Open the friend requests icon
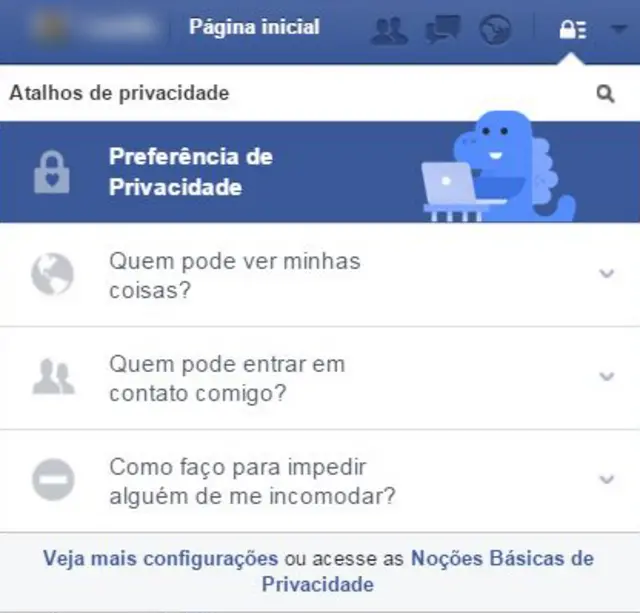 point(389,30)
